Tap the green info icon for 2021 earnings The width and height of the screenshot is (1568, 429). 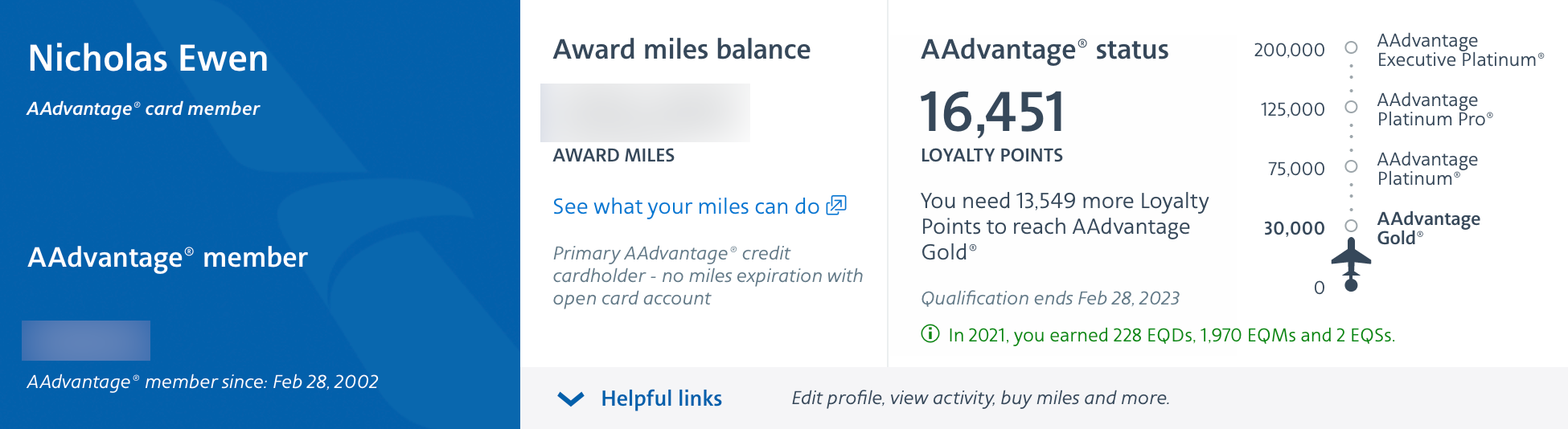[930, 334]
